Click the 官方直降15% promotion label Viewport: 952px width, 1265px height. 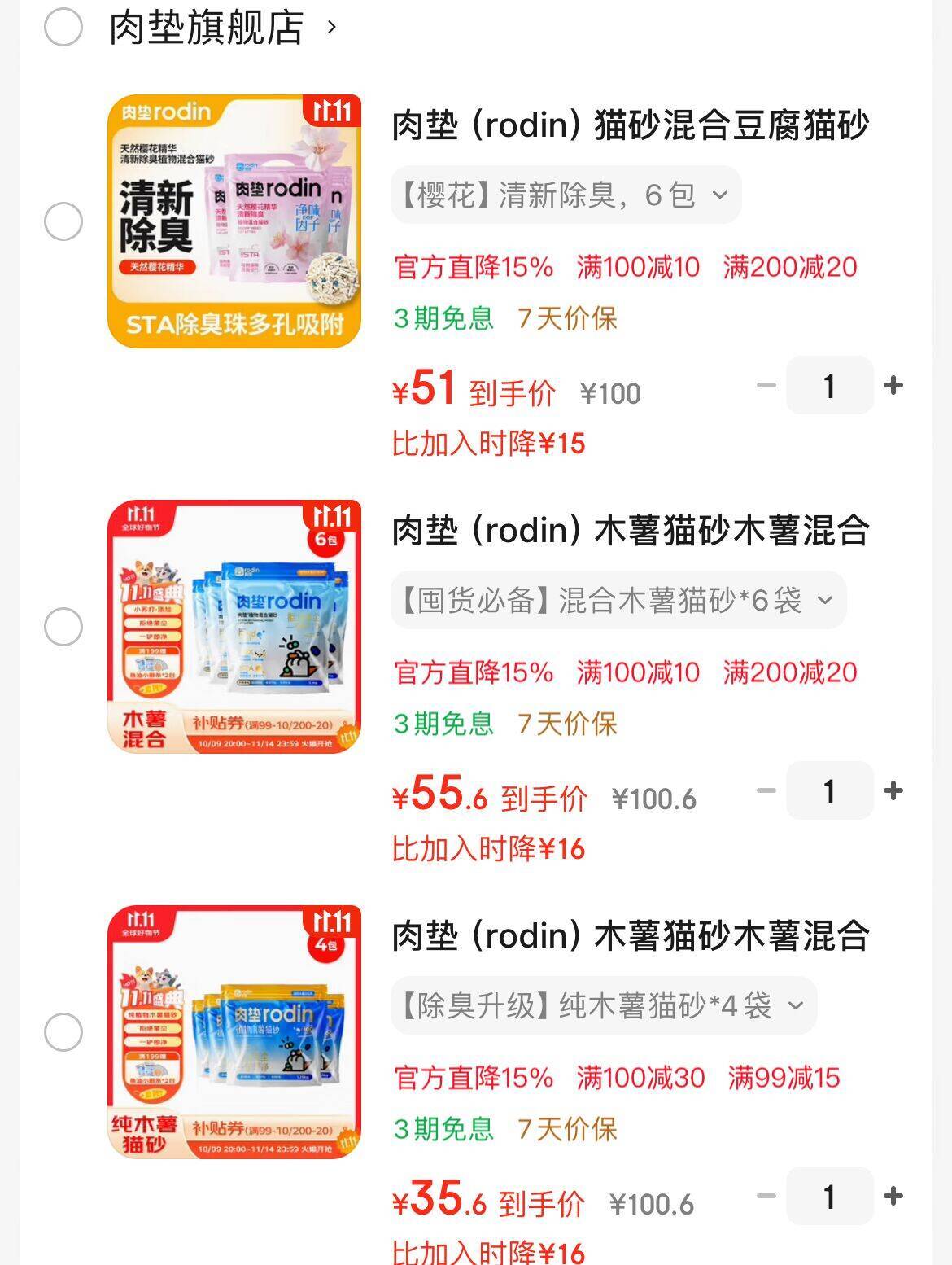(x=470, y=267)
